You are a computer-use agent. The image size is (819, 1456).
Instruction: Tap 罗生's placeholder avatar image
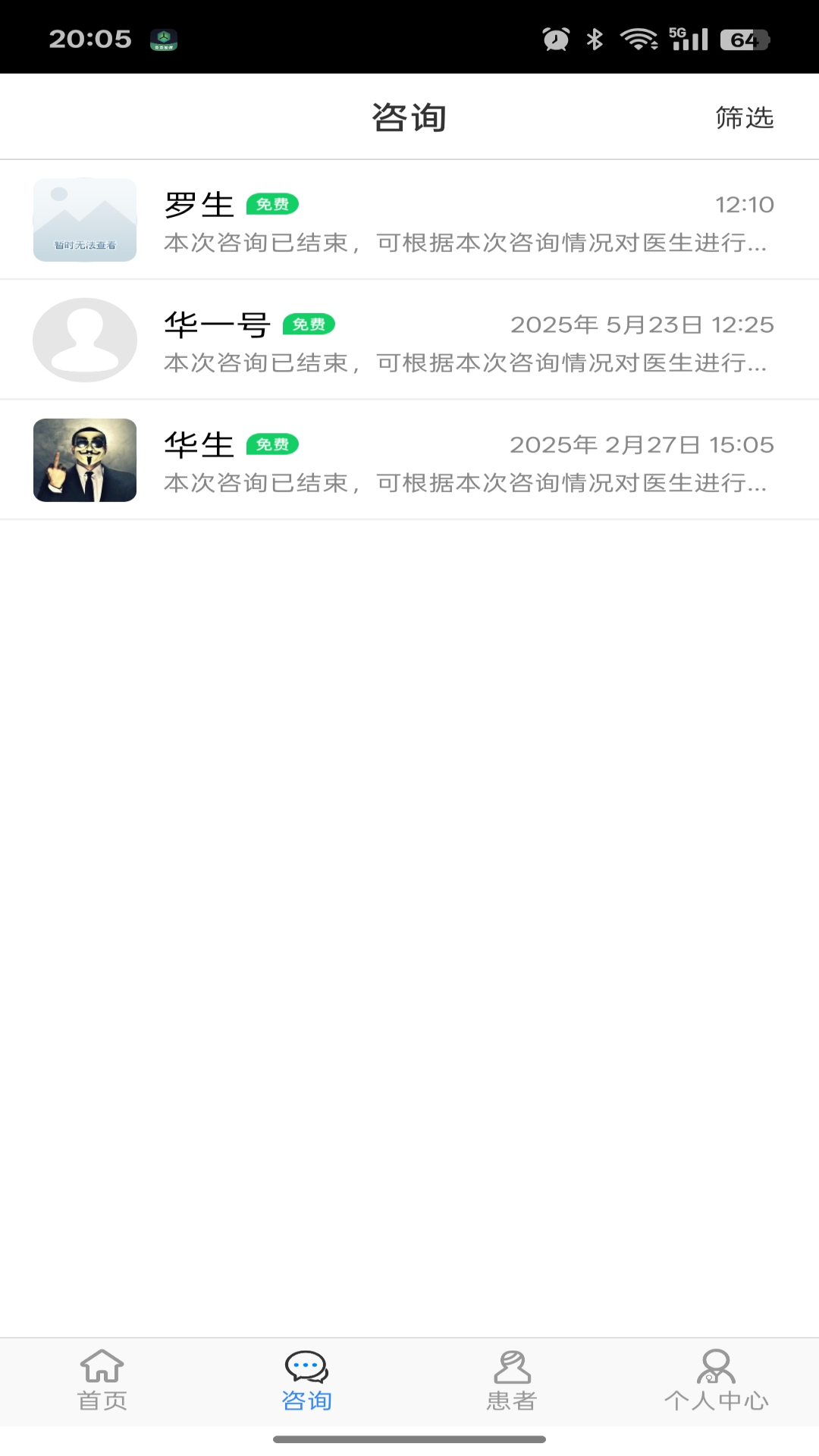tap(84, 219)
